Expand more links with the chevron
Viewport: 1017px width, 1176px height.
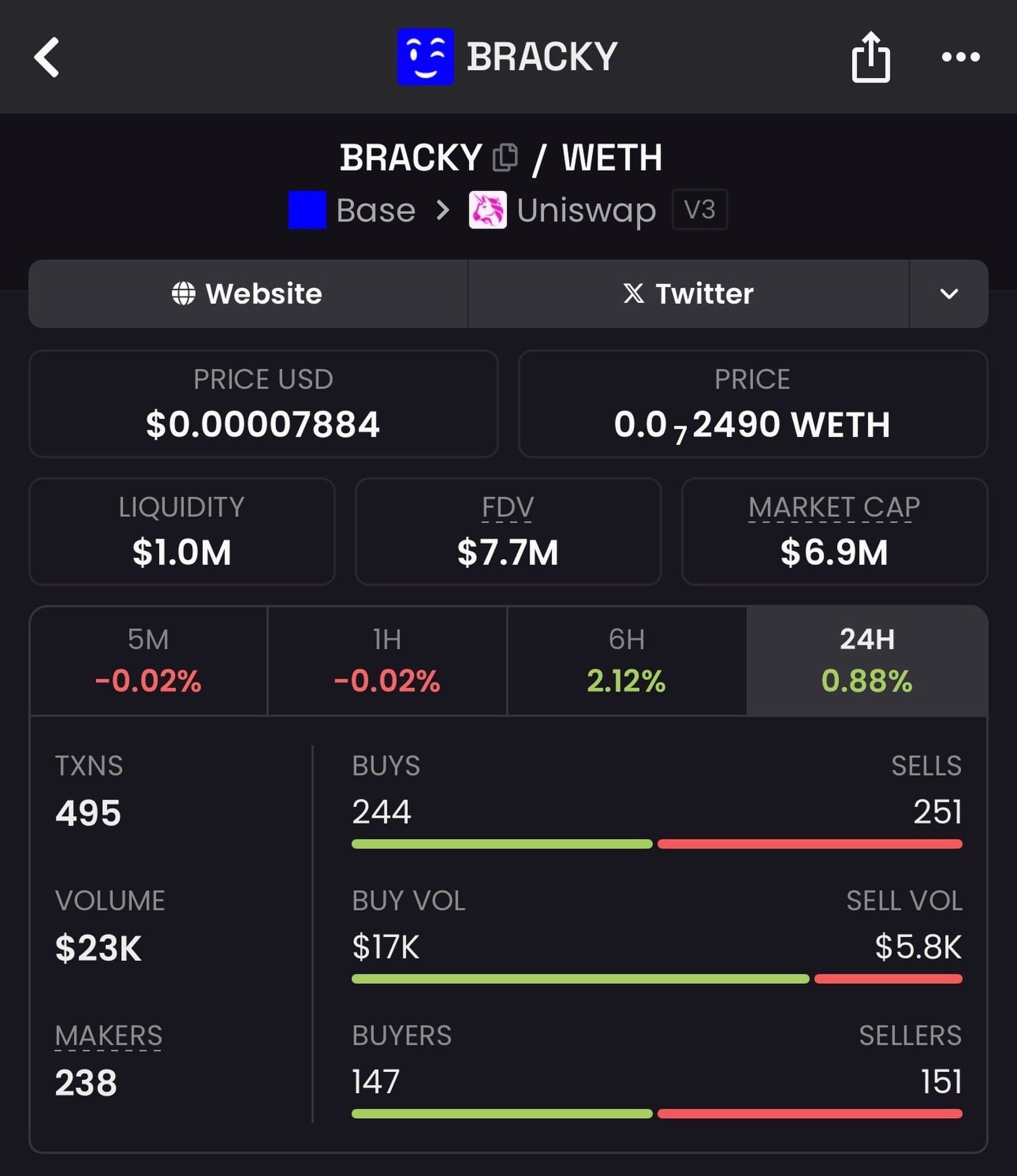949,293
